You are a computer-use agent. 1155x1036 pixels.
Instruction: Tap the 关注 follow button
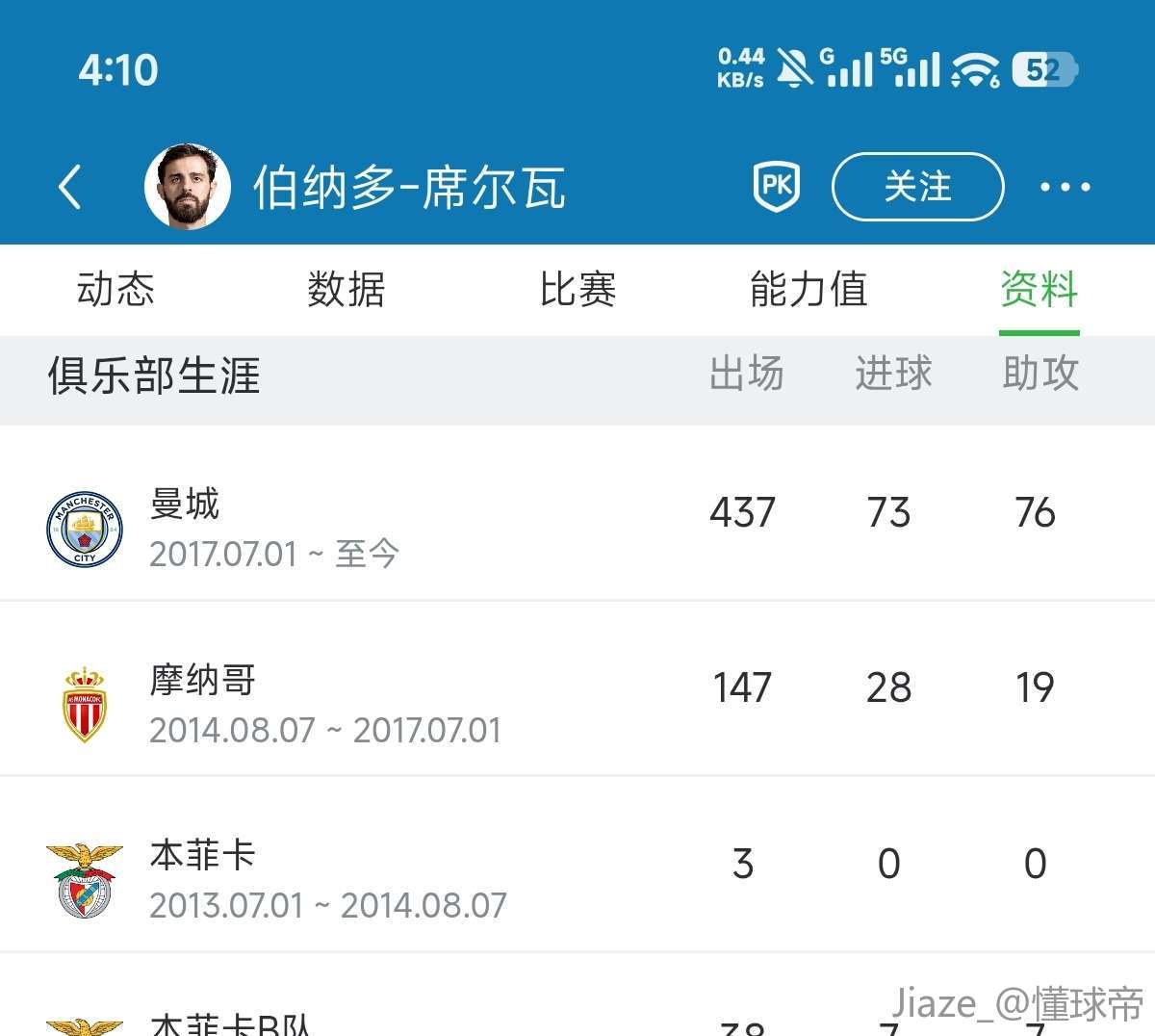(x=917, y=187)
